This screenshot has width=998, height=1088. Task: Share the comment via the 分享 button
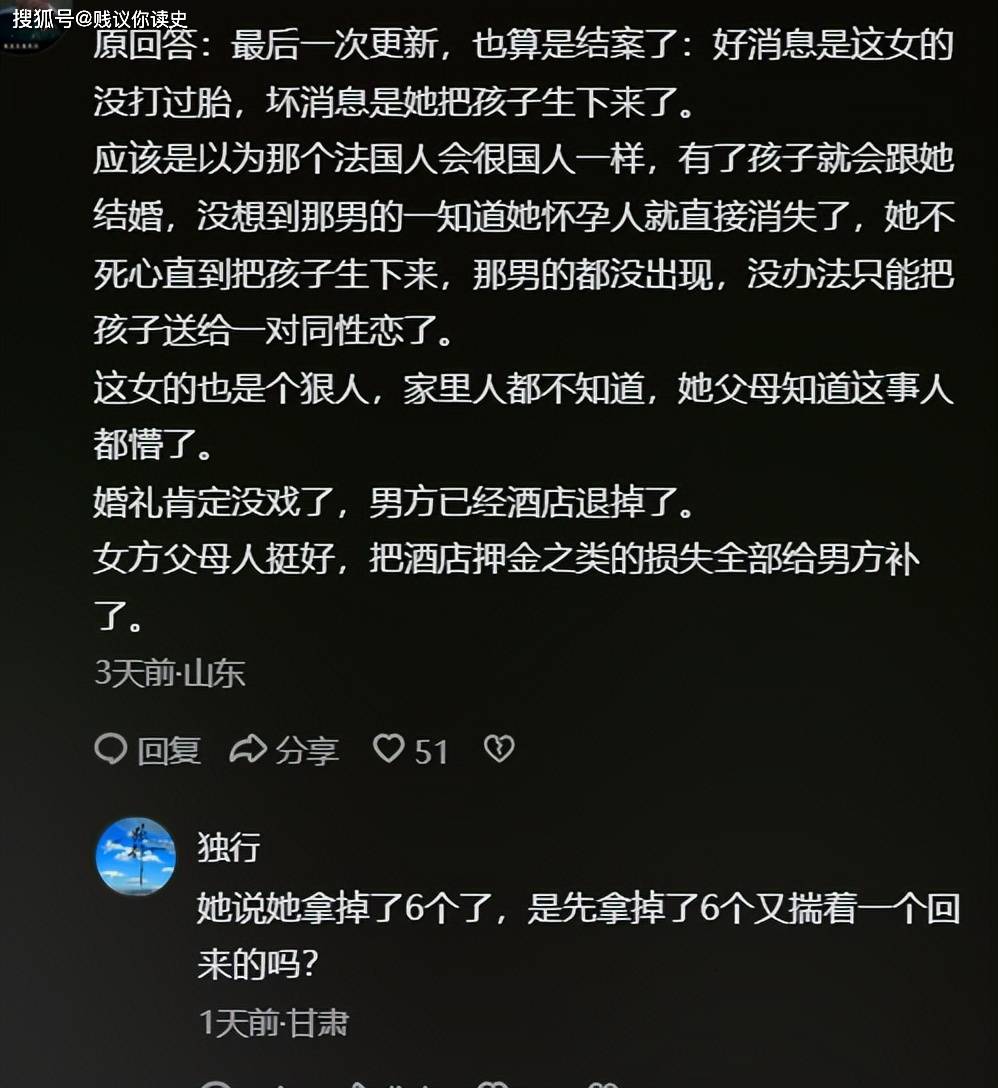306,749
